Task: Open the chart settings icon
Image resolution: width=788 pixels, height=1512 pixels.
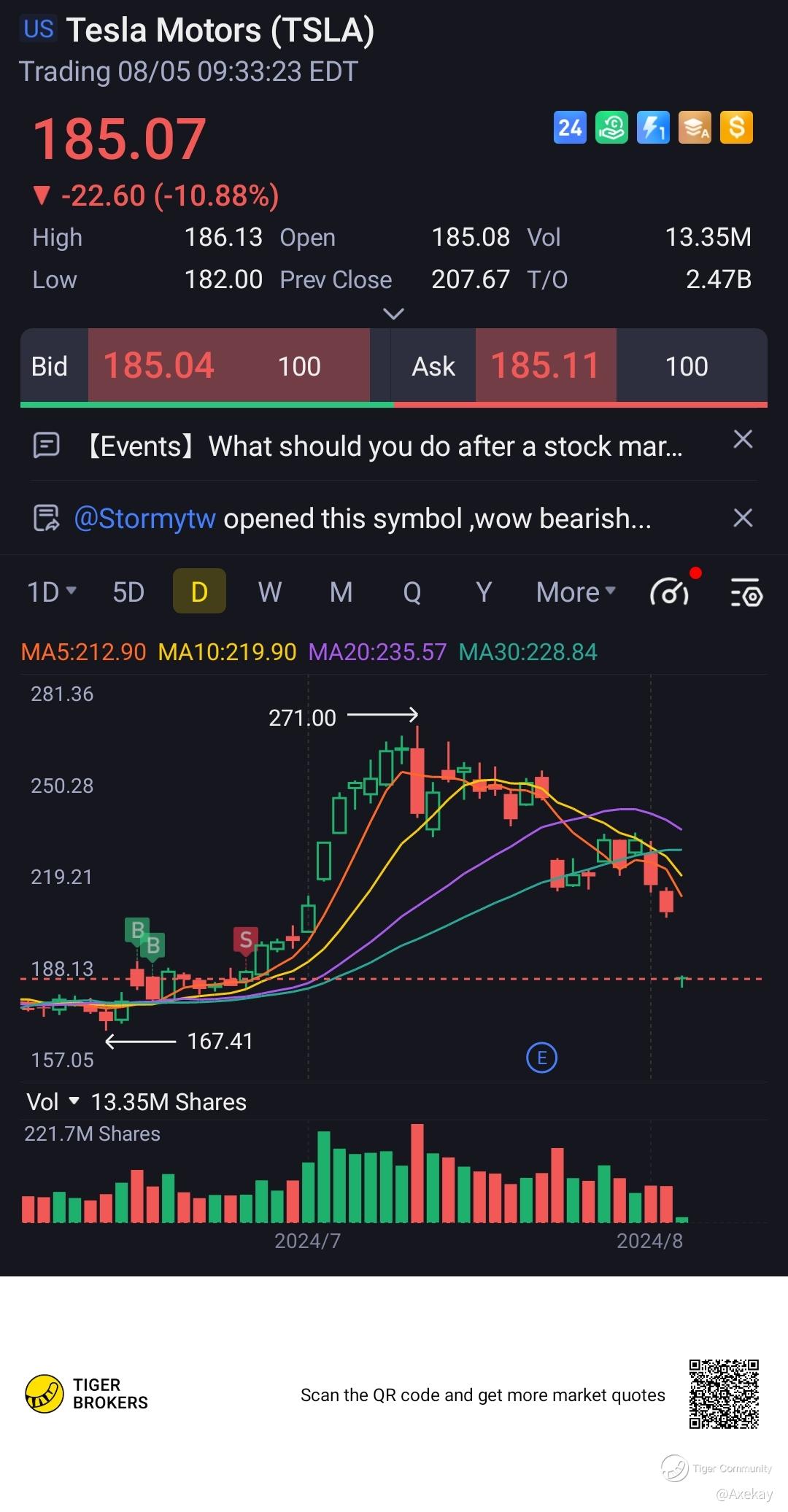Action: [746, 592]
